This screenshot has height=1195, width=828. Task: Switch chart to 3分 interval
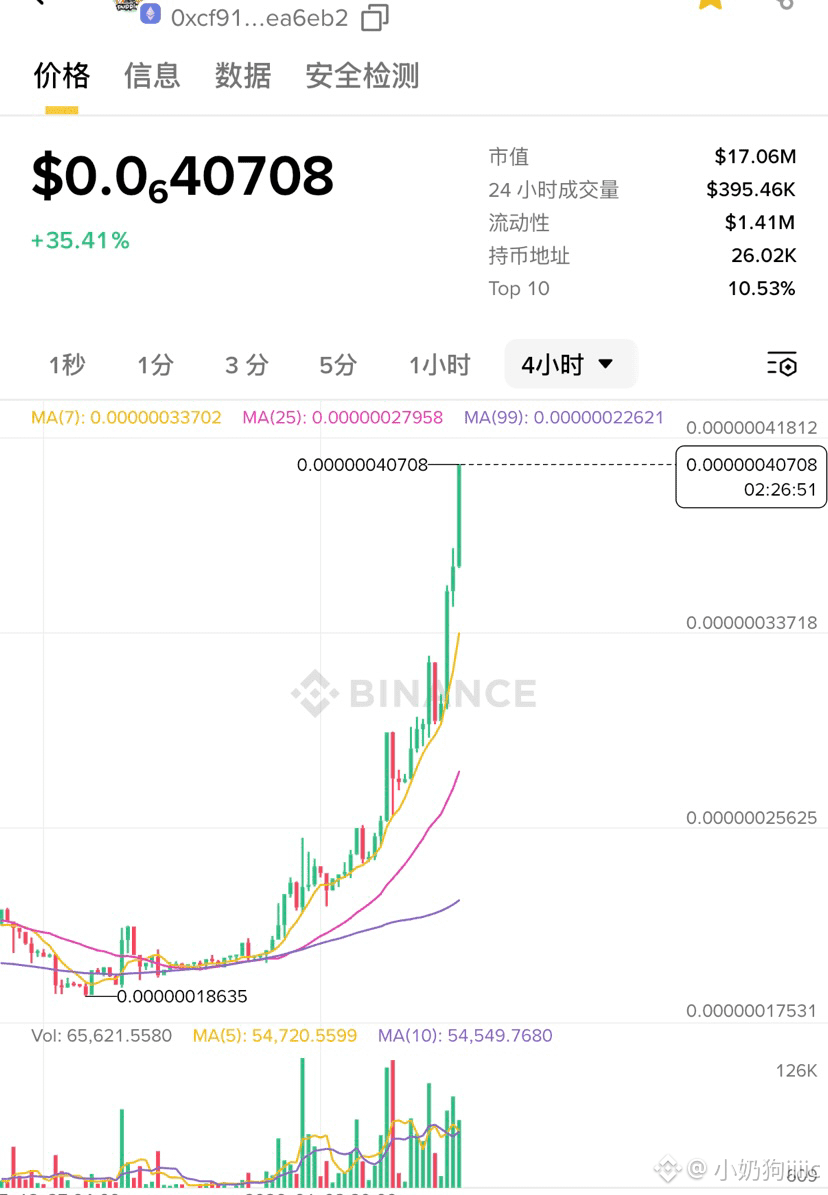(x=246, y=365)
